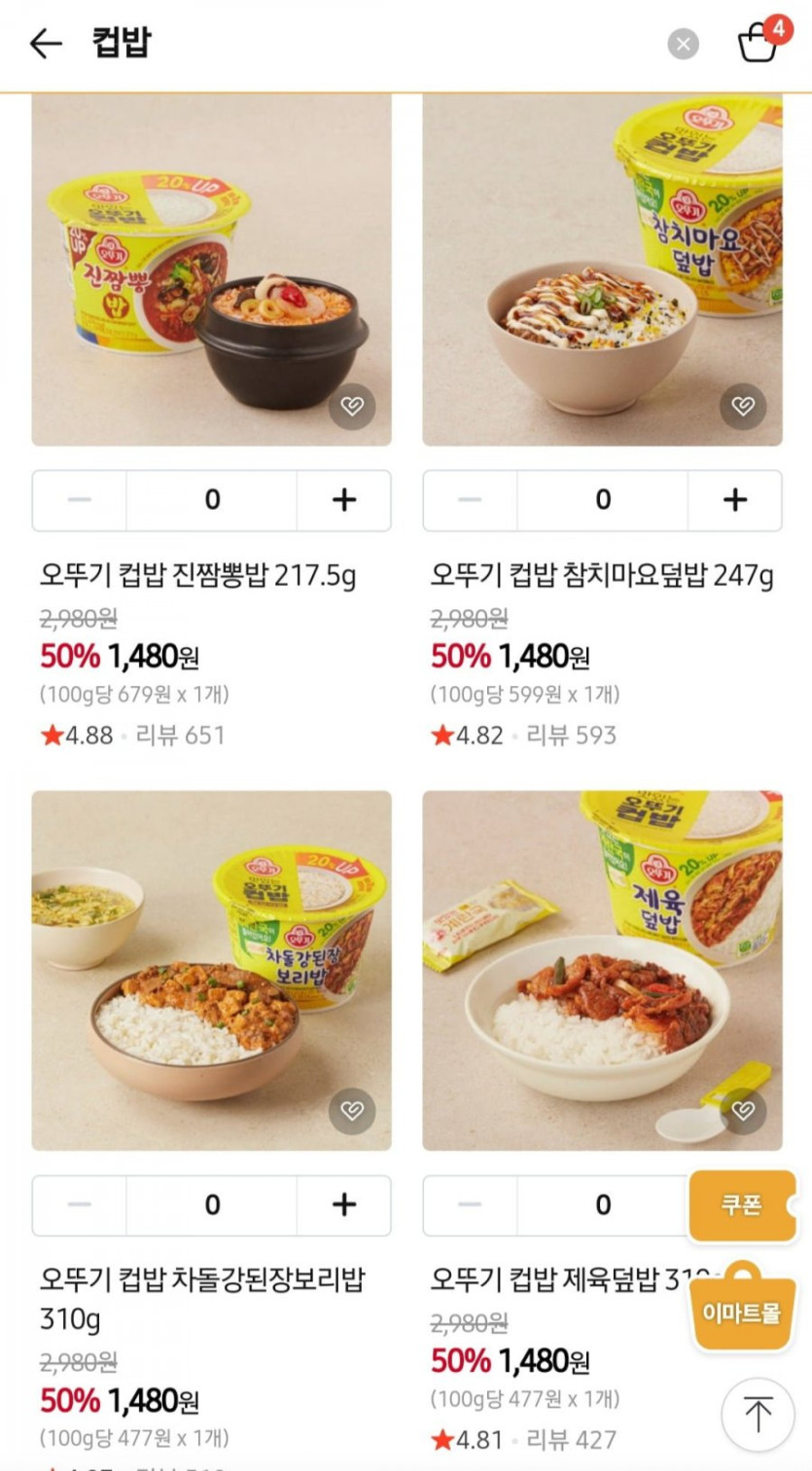This screenshot has height=1471, width=812.
Task: Increase 차돌강된장보리밥 quantity
Action: 343,1205
